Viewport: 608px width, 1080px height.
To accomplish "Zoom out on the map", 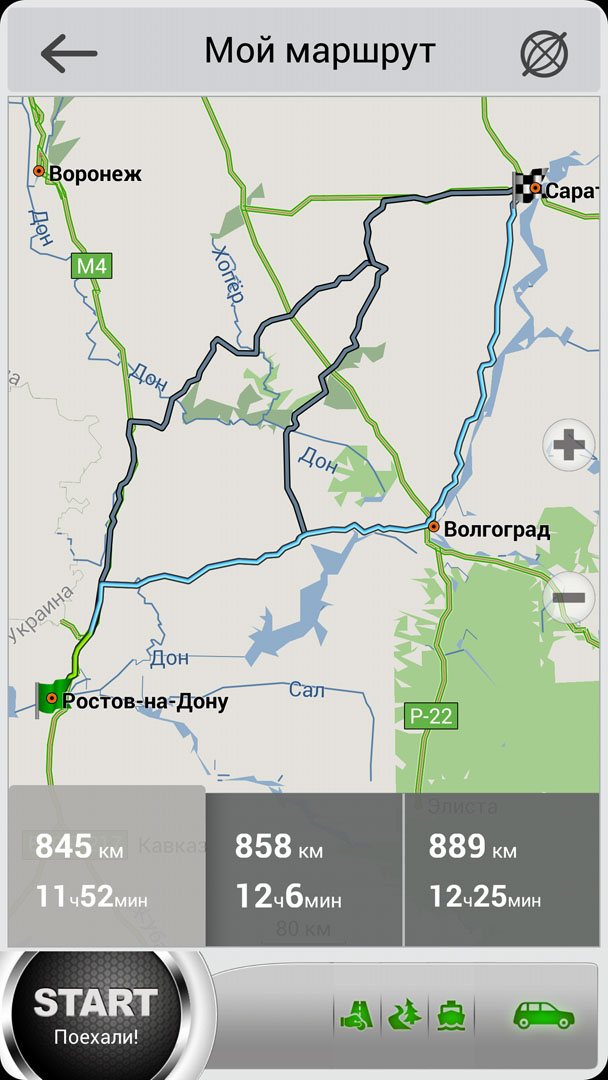I will tap(568, 599).
